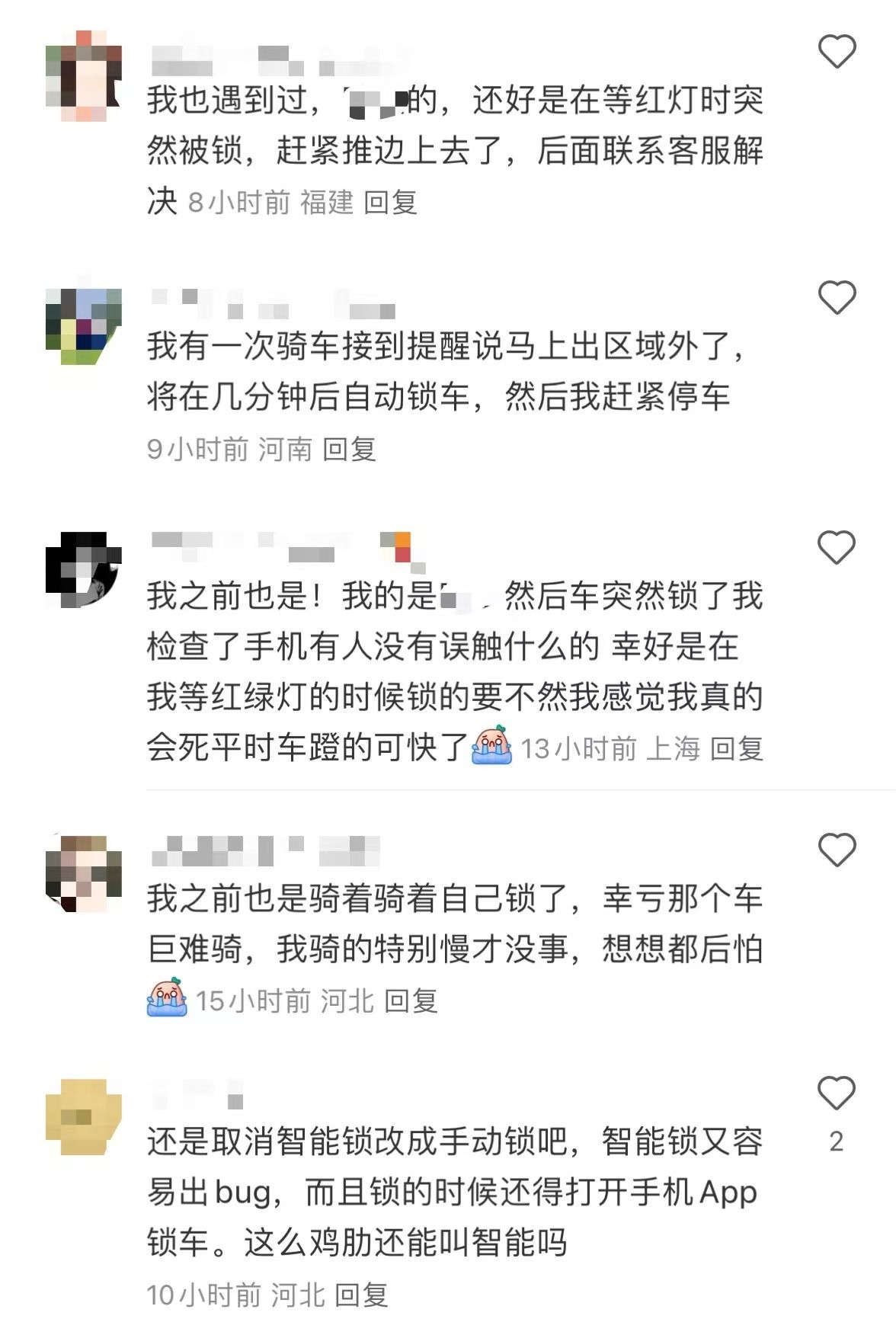Like the comment about cancelling 智能锁
896x1335 pixels.
(x=837, y=1093)
